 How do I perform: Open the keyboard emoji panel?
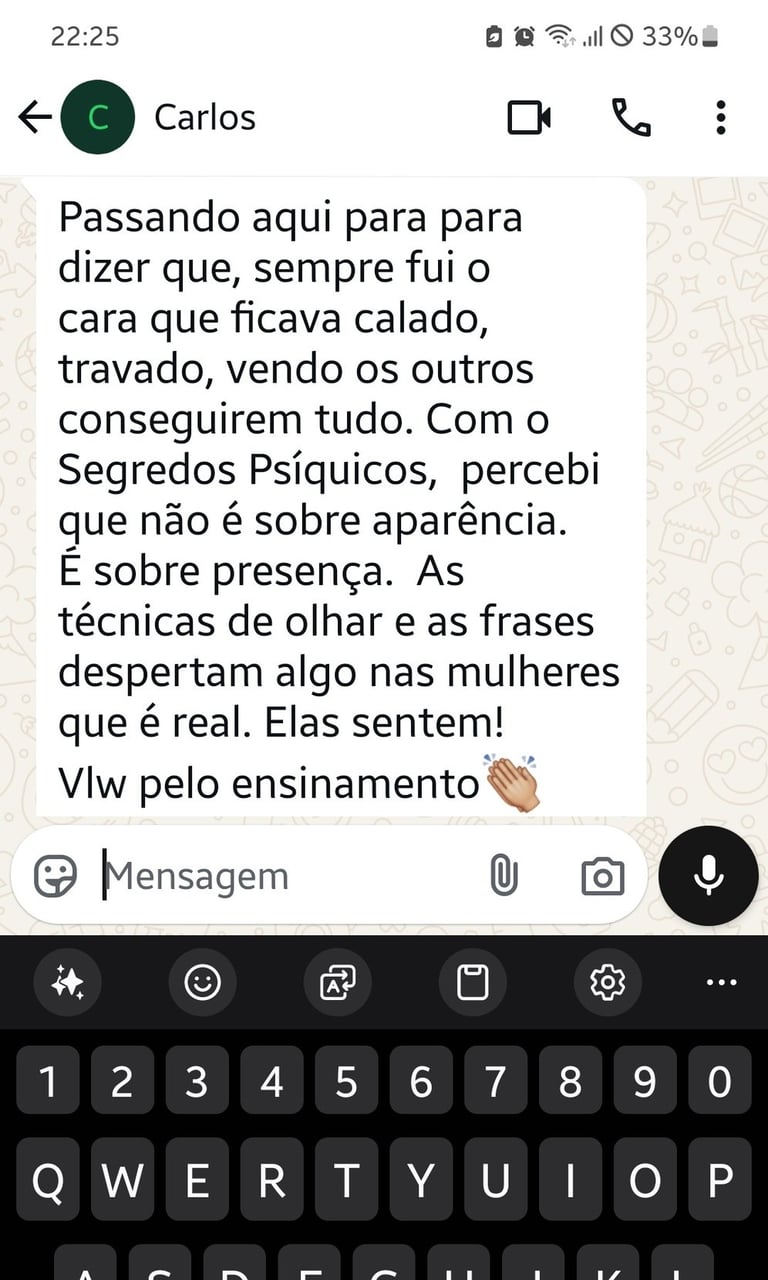[203, 983]
